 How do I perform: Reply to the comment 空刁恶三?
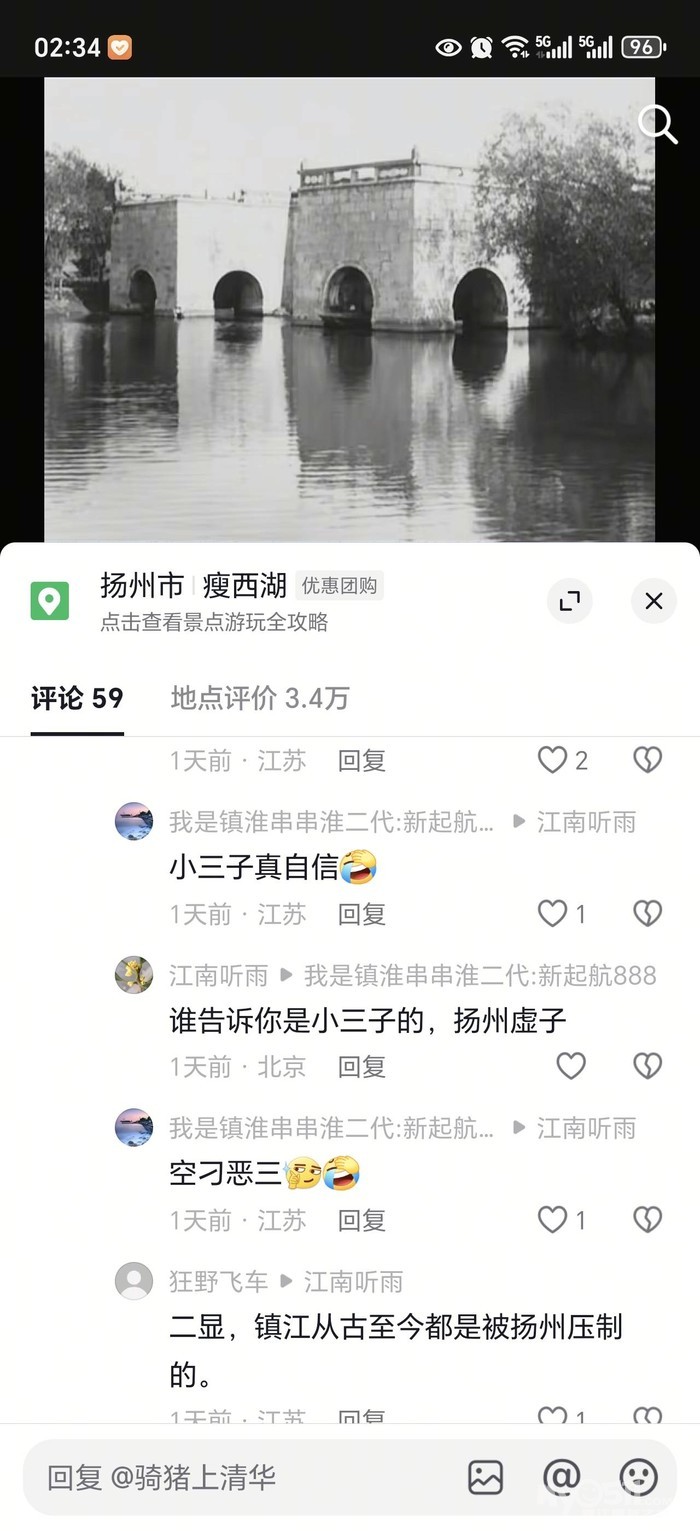361,1220
